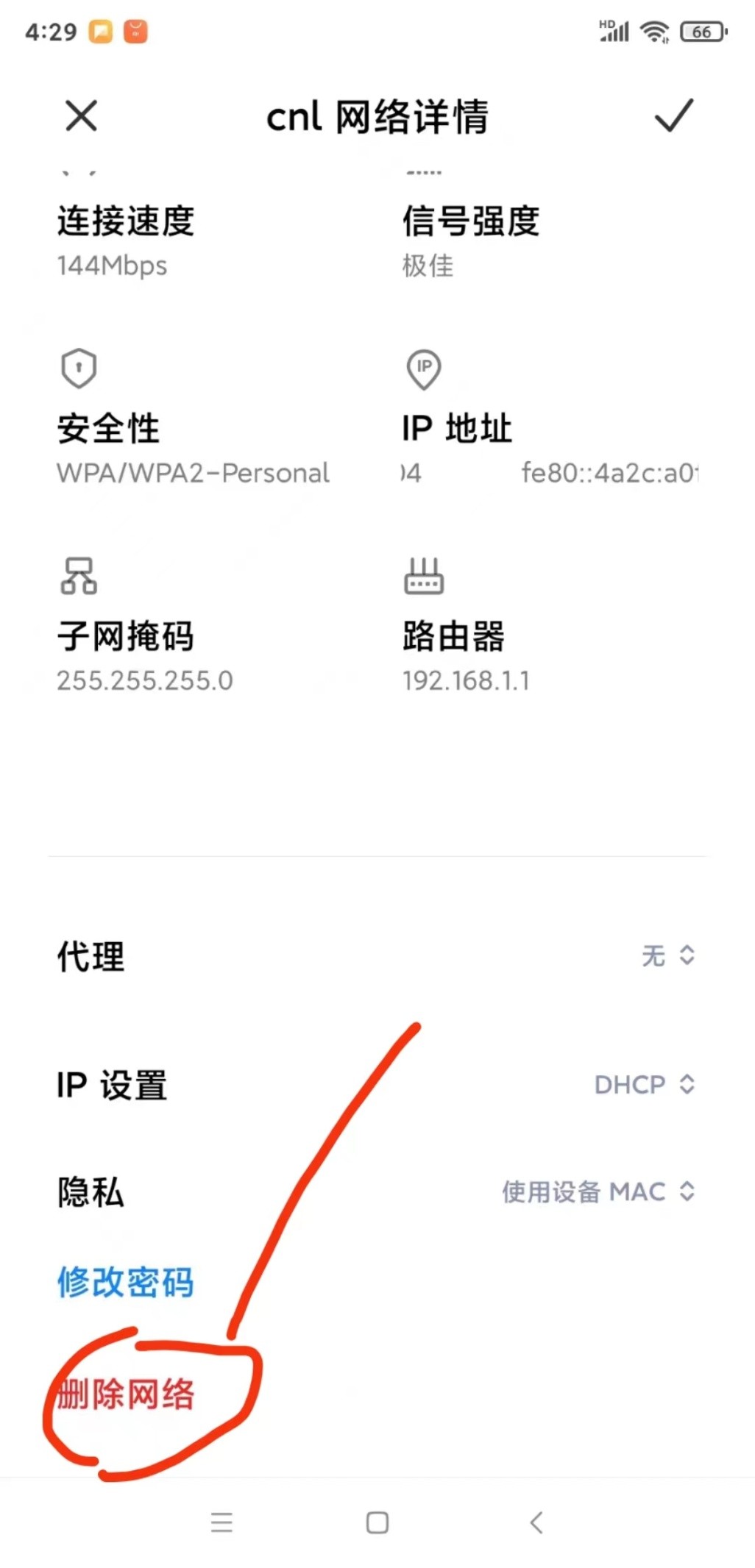Image resolution: width=755 pixels, height=1568 pixels.
Task: Open the IP 设置 selector showing DHCP
Action: coord(646,1084)
